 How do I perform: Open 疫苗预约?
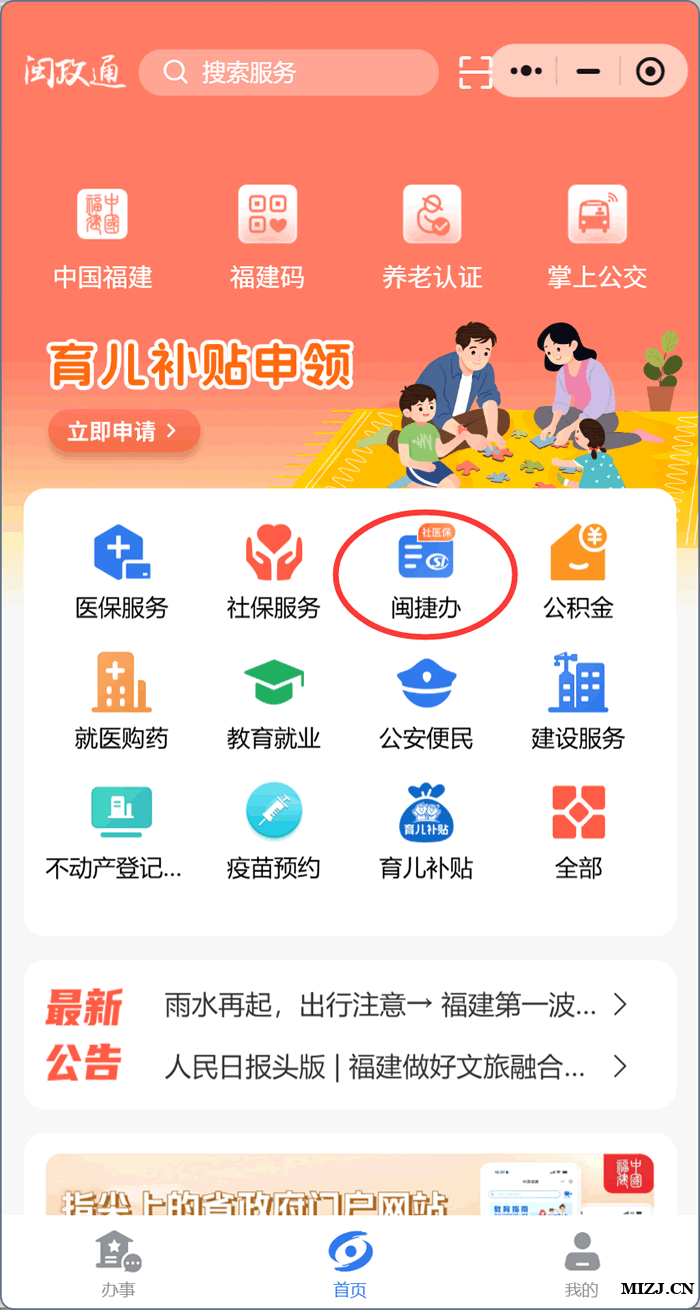point(274,832)
